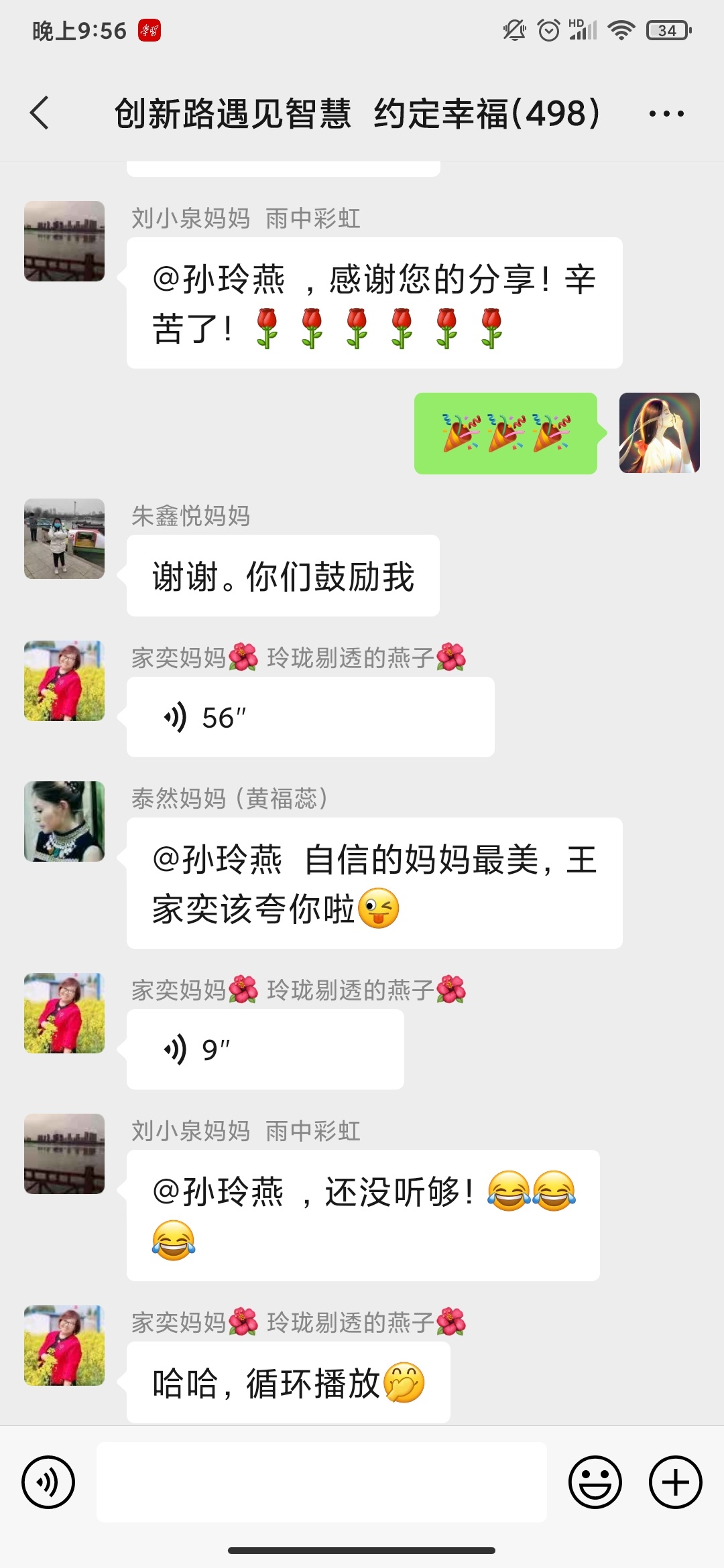Tap 刘小泉妈妈's avatar by the rose message
Viewport: 724px width, 1568px height.
64,241
